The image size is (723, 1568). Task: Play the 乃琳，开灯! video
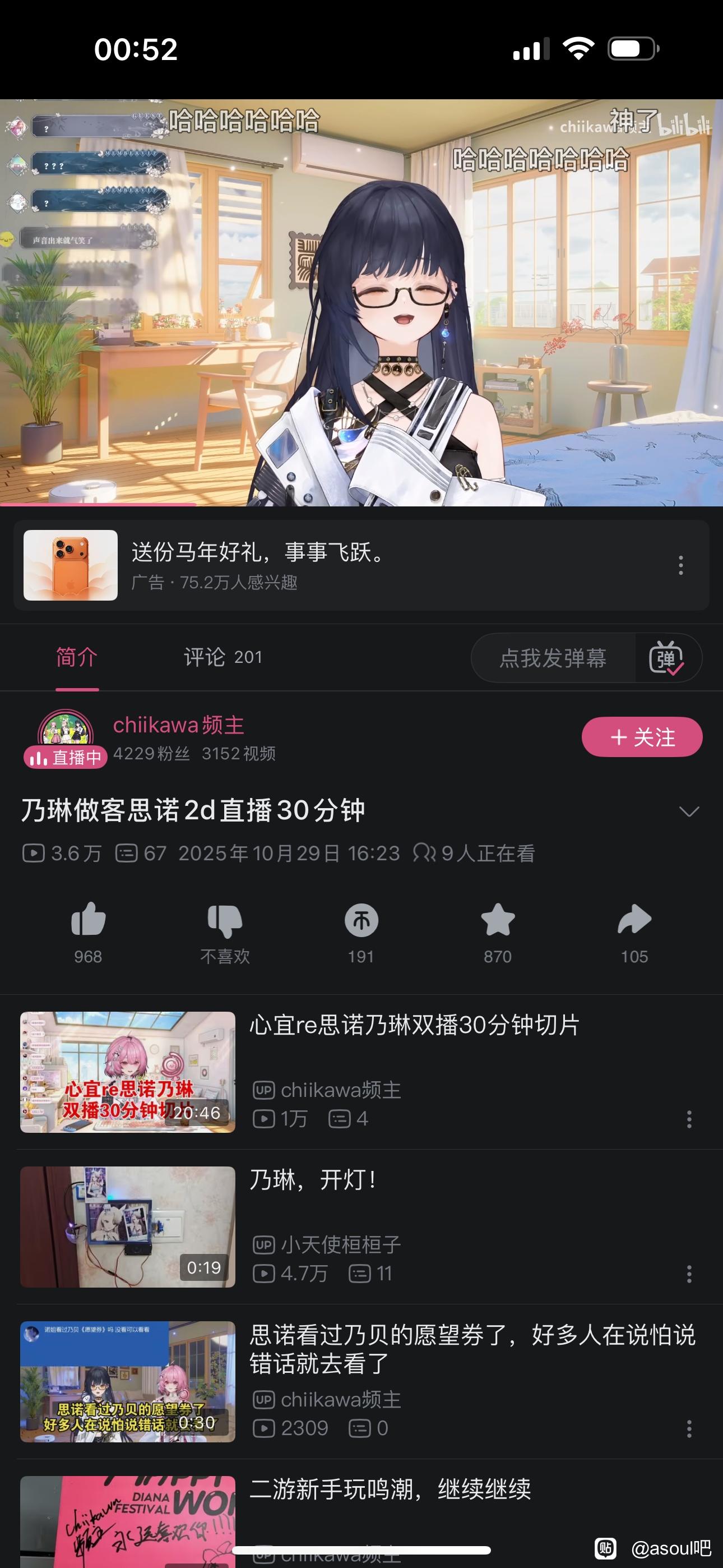click(128, 1226)
